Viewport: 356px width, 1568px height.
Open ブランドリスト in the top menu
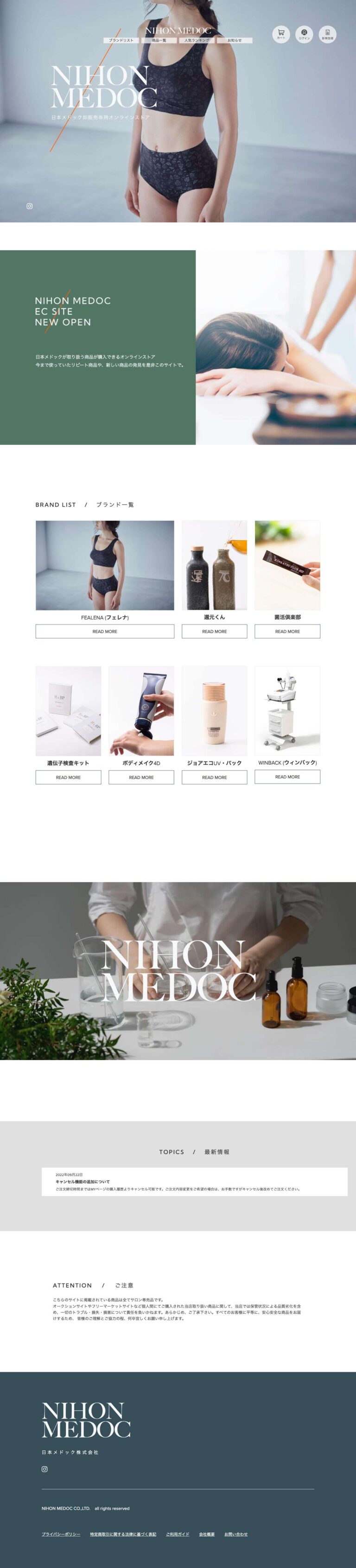[x=121, y=40]
